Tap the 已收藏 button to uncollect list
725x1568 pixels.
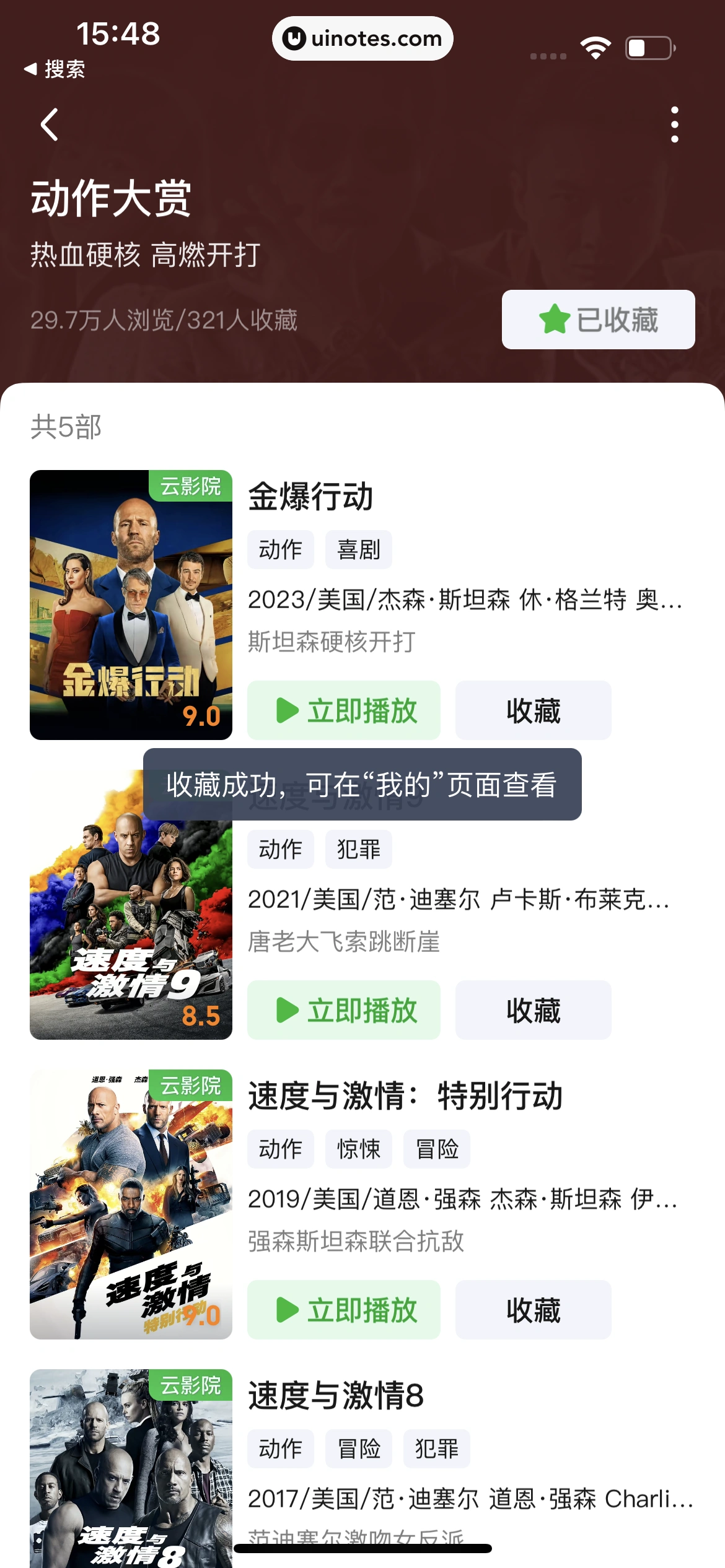click(x=598, y=320)
